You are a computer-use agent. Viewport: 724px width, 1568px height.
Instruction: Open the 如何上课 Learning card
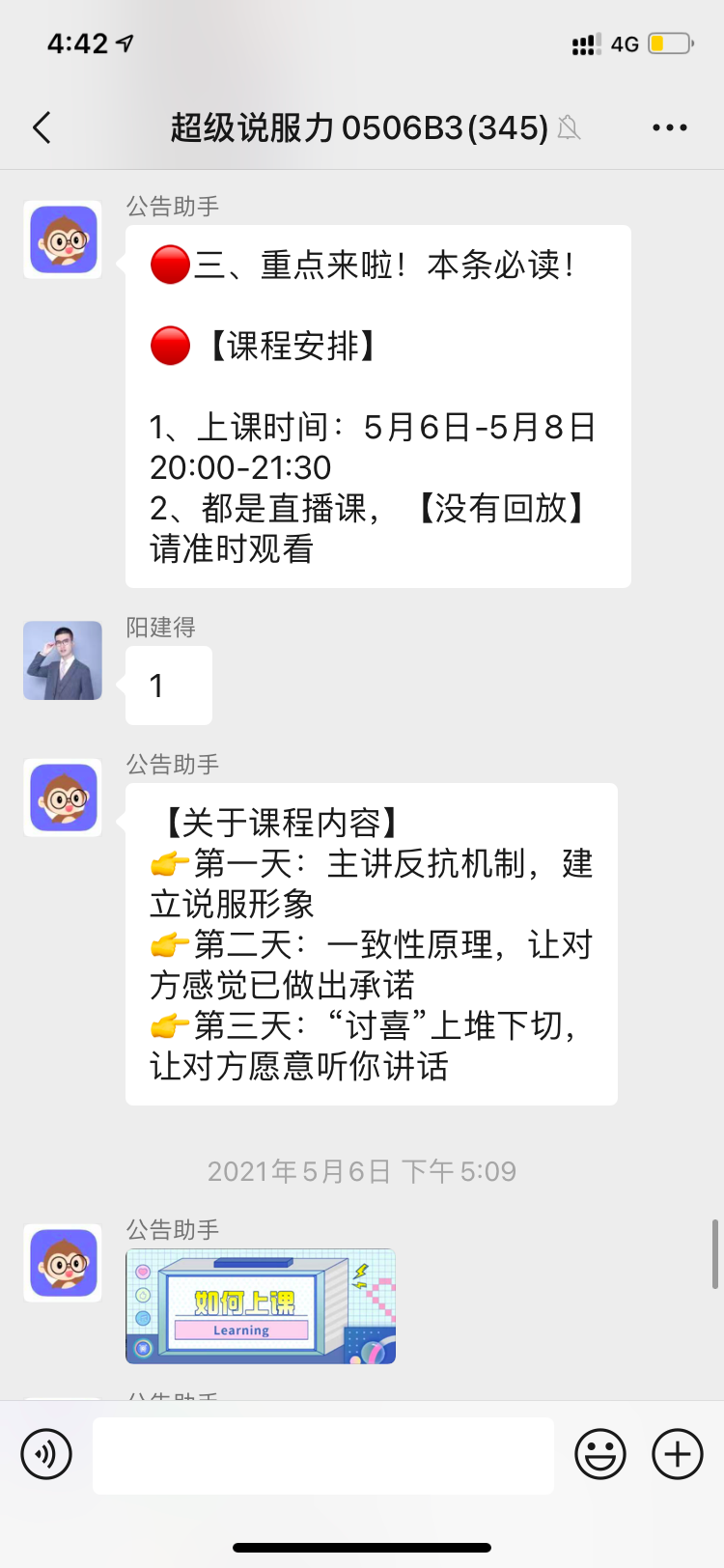(x=261, y=1306)
